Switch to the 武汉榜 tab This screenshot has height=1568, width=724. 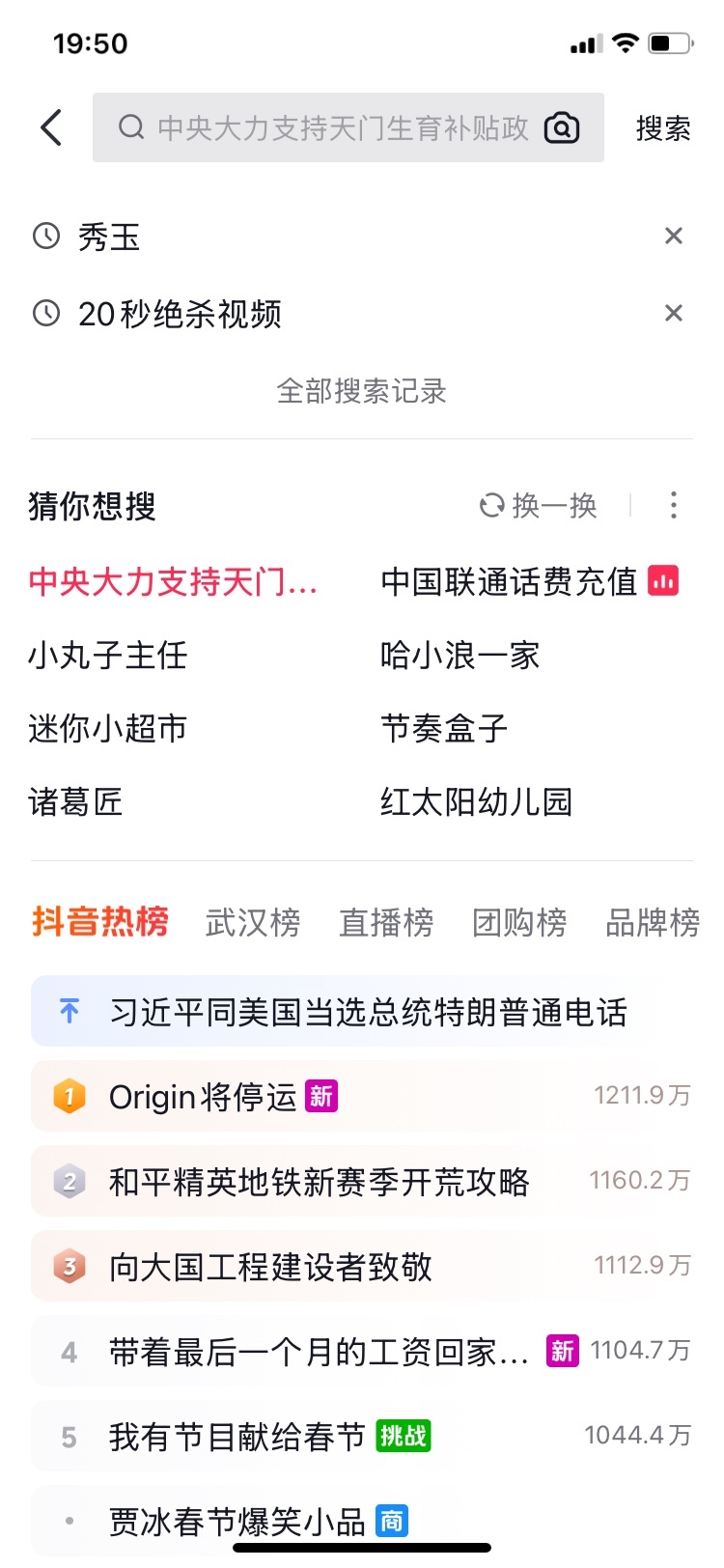coord(253,922)
